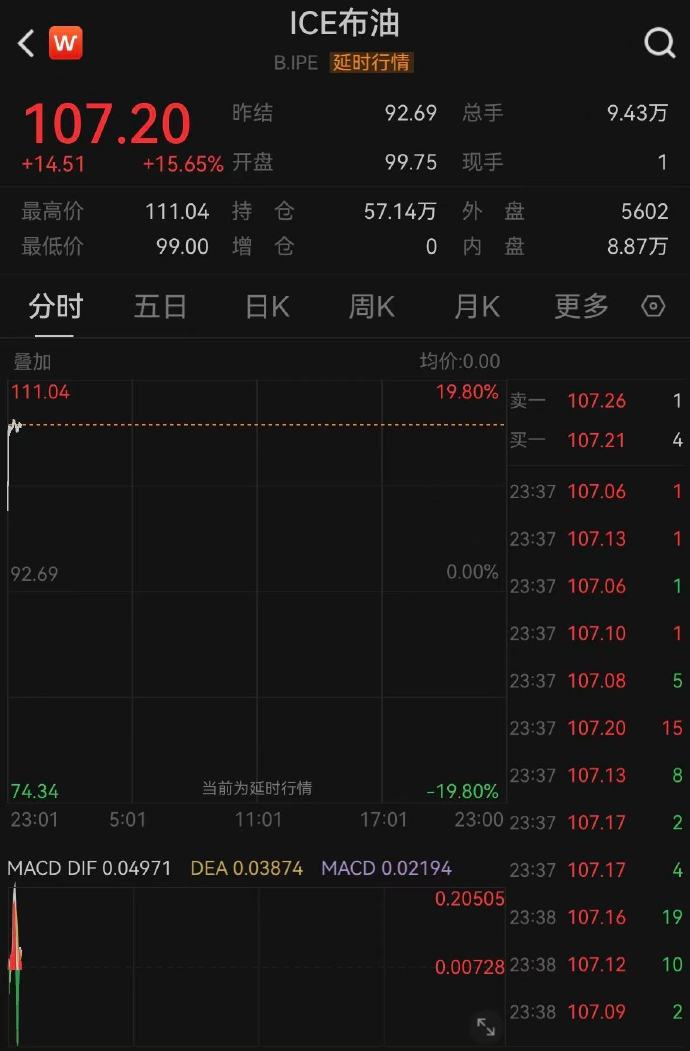This screenshot has width=690, height=1051.
Task: Open chart settings hexagon icon
Action: pos(653,306)
